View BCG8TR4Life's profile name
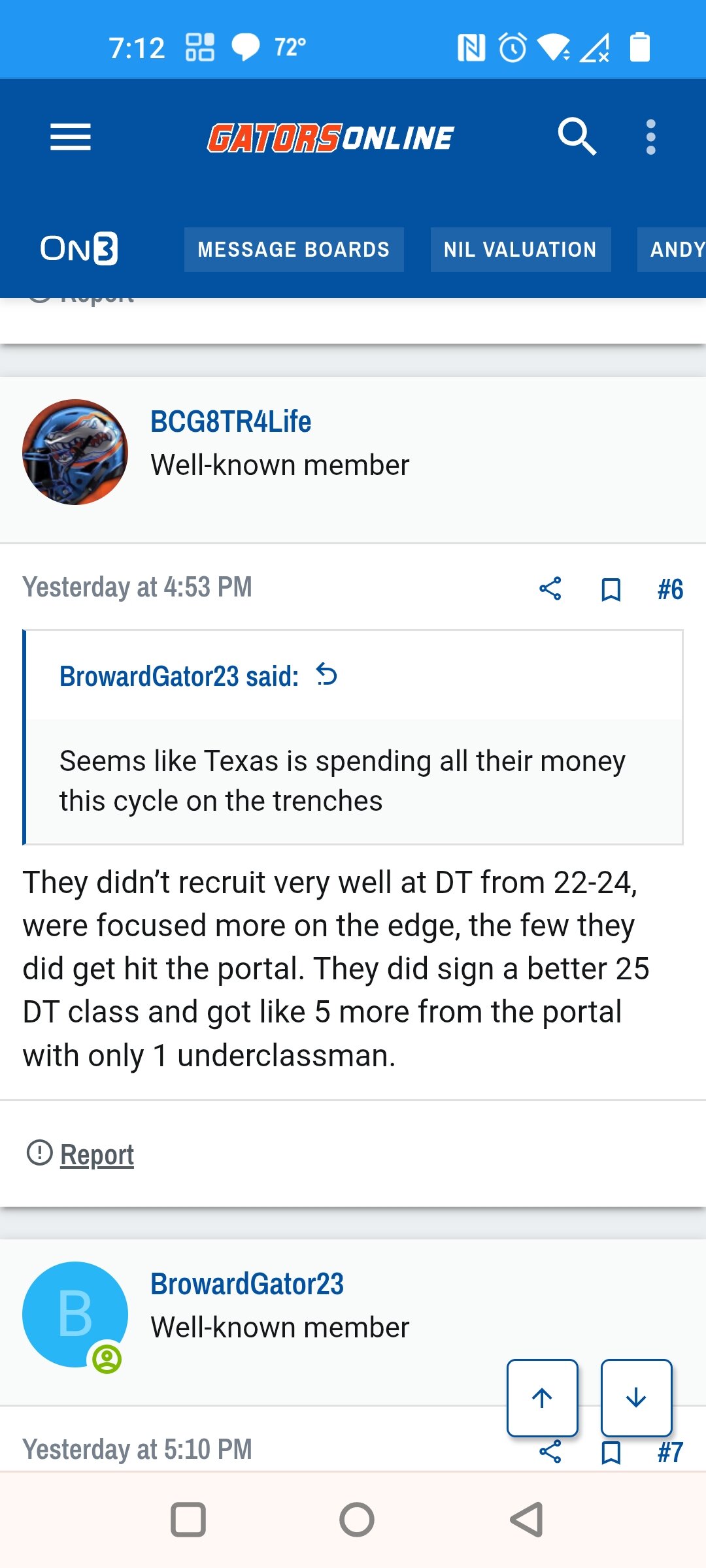Image resolution: width=706 pixels, height=1568 pixels. tap(231, 421)
